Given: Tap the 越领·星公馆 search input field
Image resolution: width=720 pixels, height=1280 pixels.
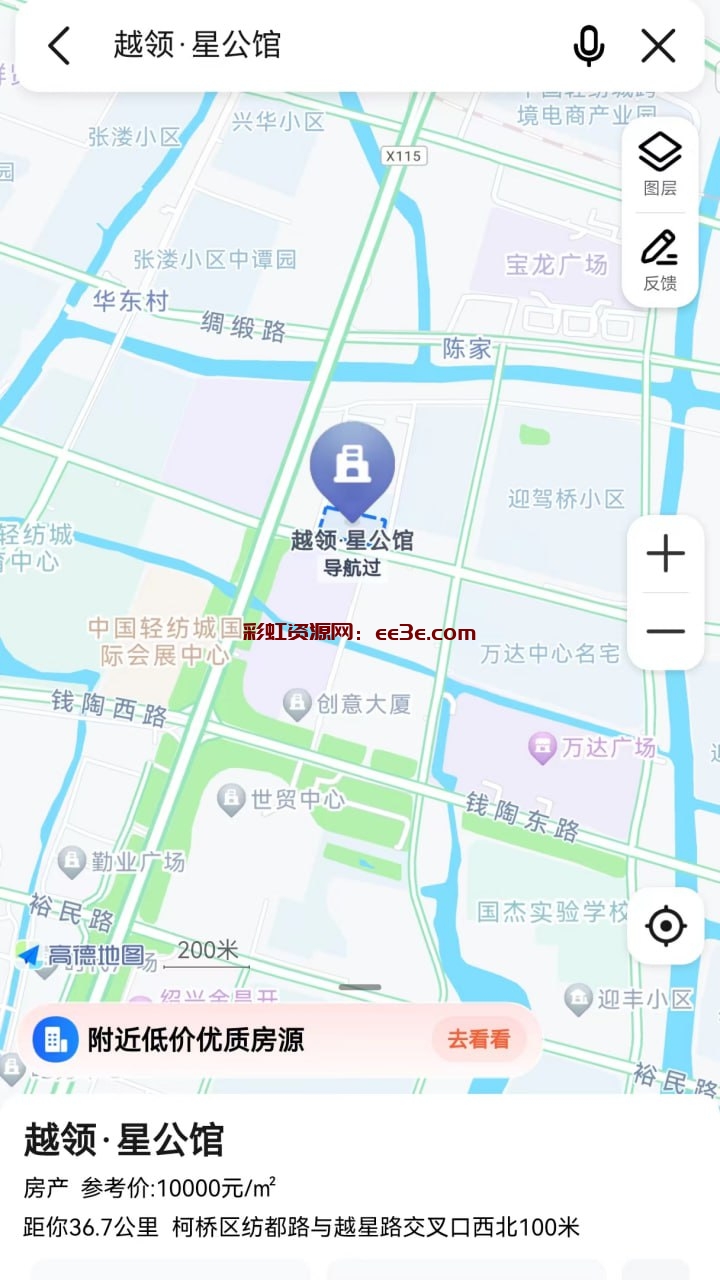Looking at the screenshot, I should pyautogui.click(x=300, y=45).
